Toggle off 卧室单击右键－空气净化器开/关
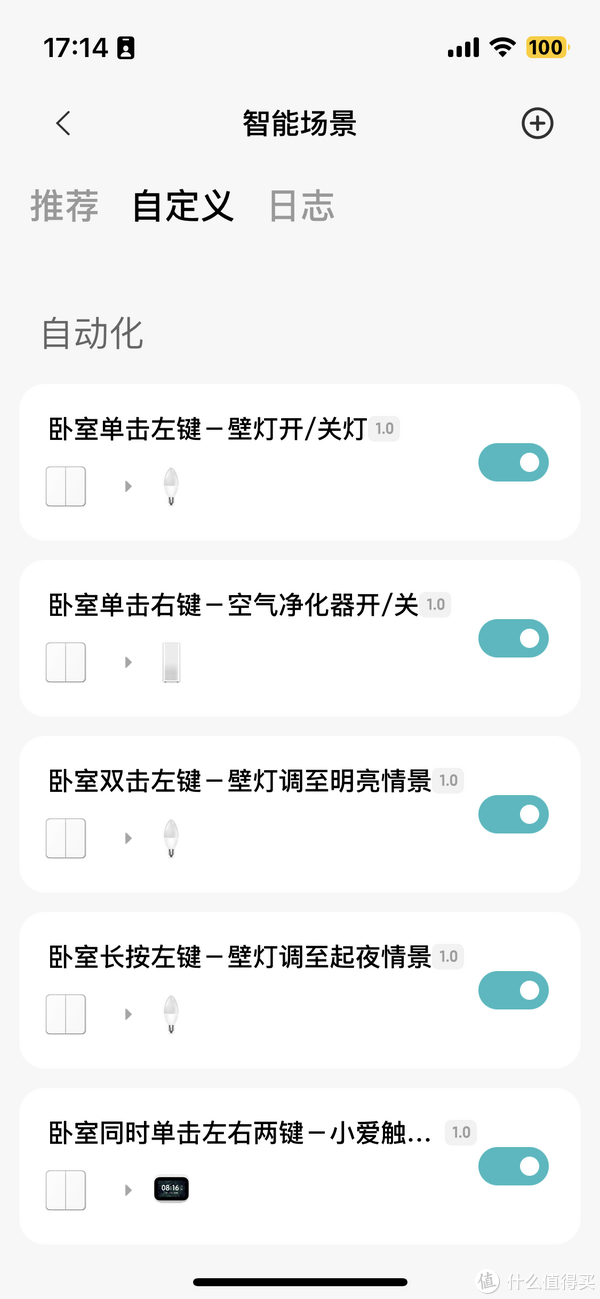Viewport: 600px width, 1299px height. [x=513, y=638]
